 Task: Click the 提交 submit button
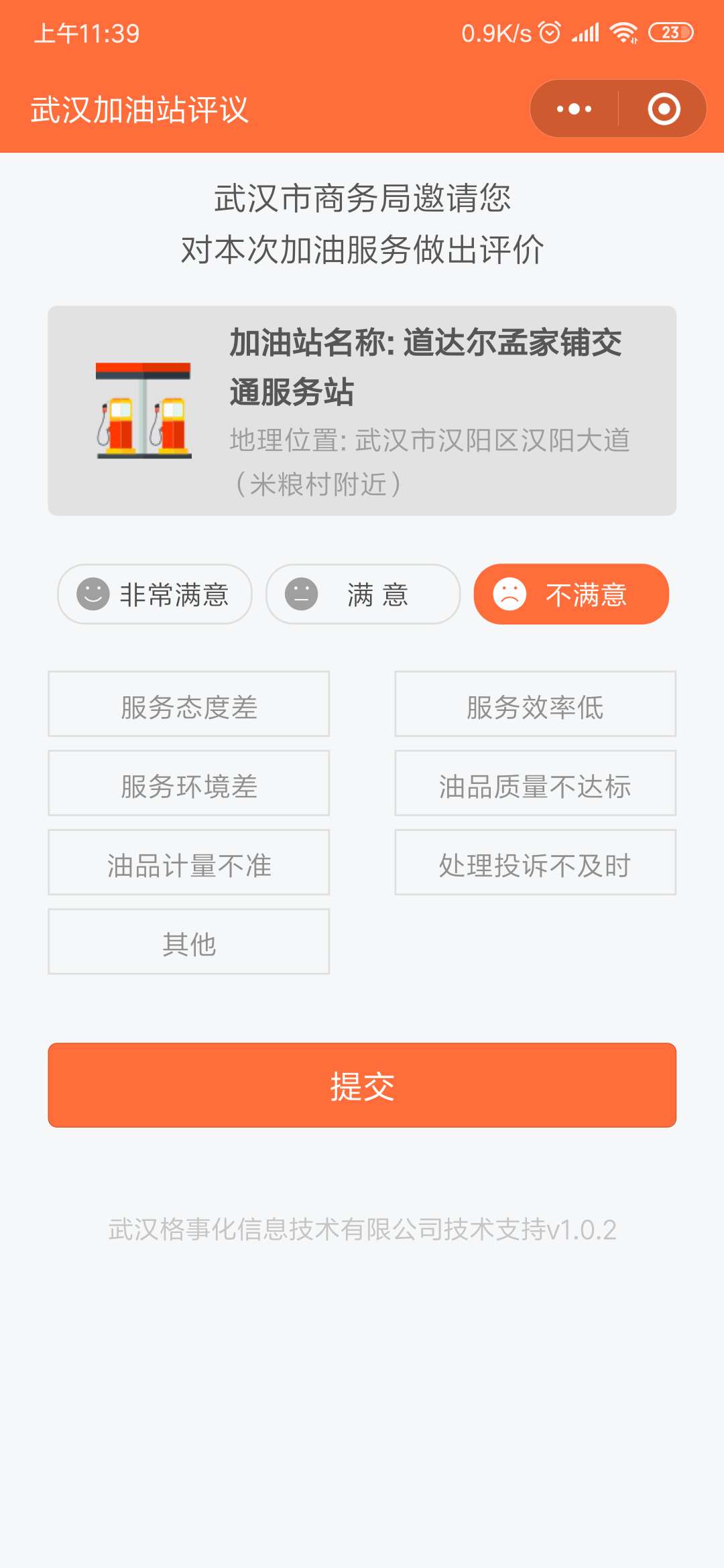point(362,1086)
